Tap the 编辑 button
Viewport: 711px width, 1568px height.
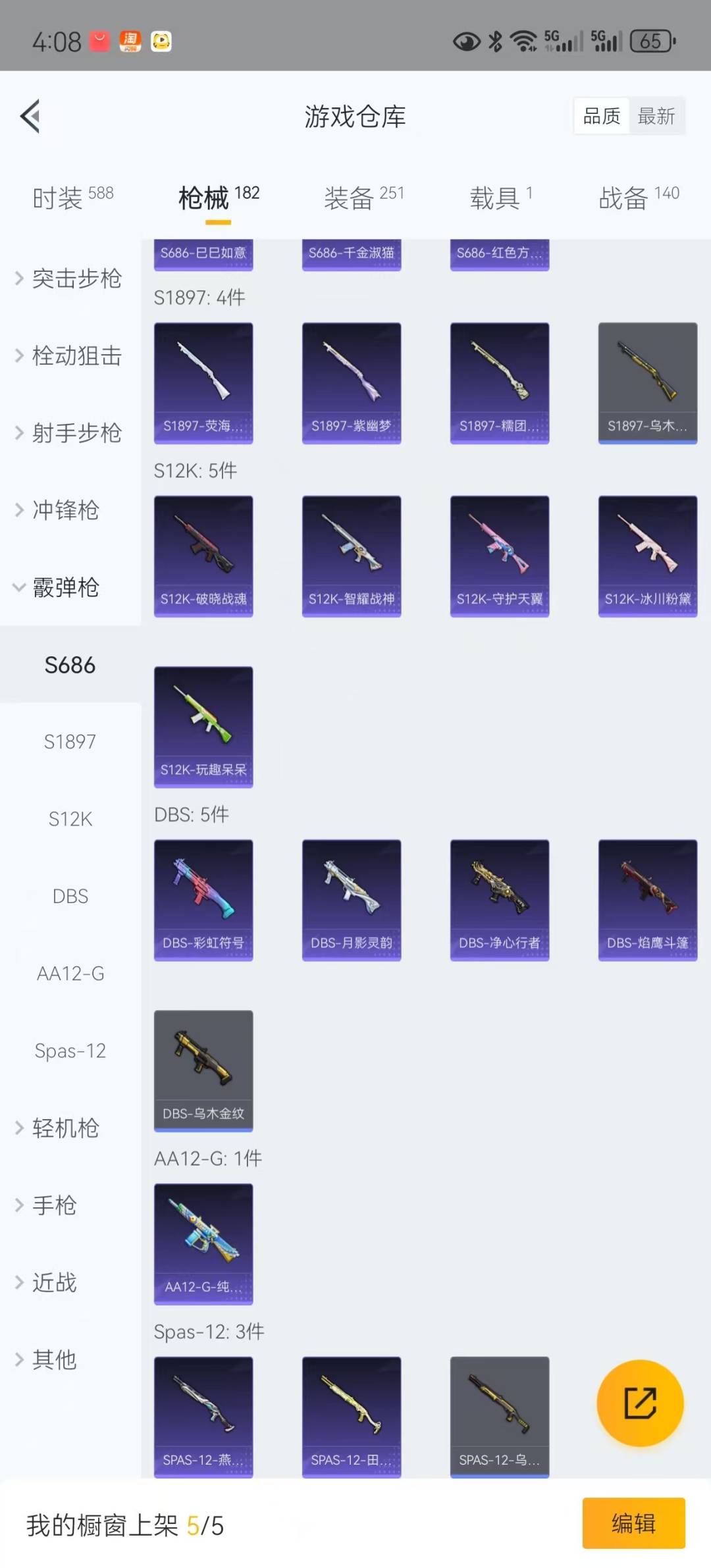coord(633,1523)
